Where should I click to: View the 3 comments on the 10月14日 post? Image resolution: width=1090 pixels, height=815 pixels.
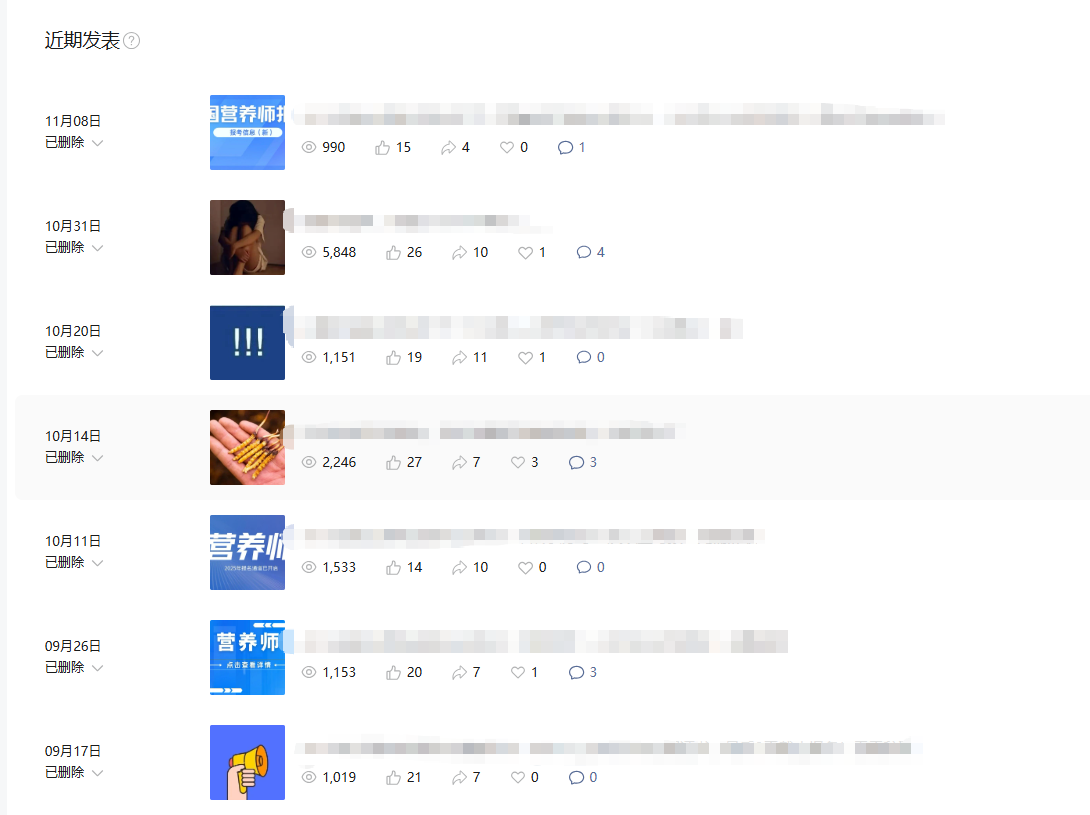pyautogui.click(x=582, y=462)
